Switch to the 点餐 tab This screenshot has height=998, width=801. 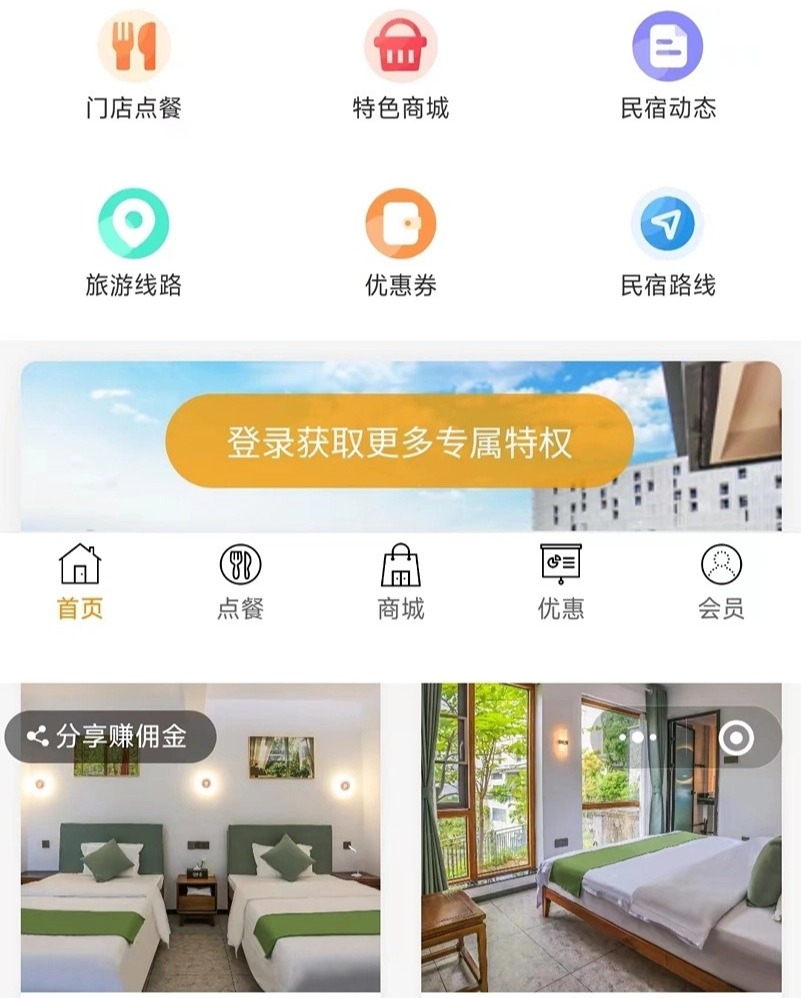click(x=240, y=581)
